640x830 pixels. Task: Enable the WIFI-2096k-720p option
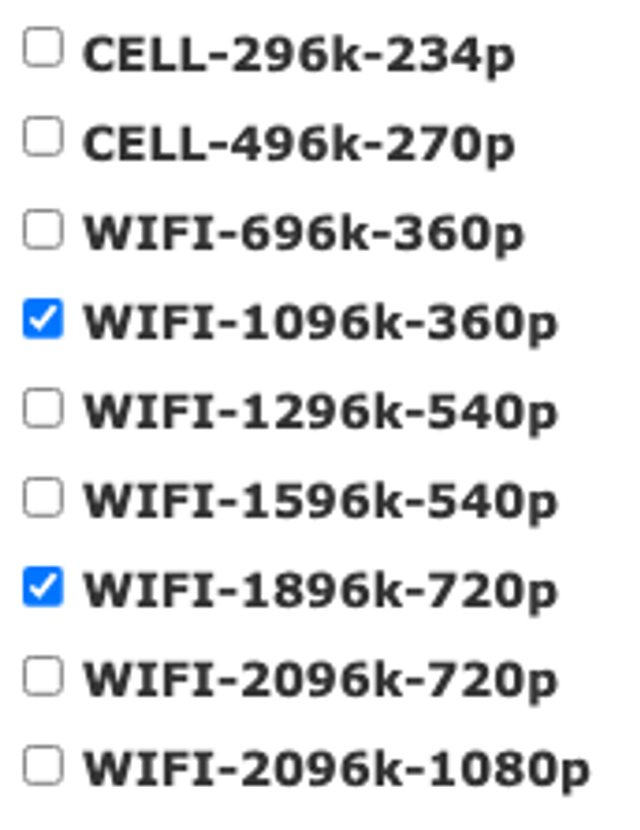43,677
